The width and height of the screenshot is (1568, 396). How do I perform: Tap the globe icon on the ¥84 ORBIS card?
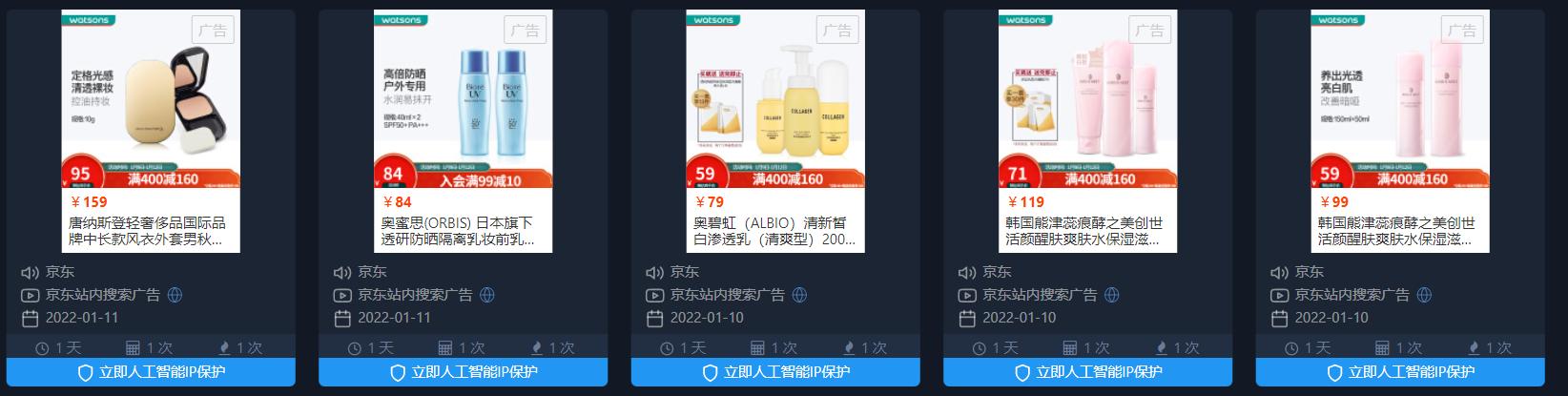click(x=487, y=295)
